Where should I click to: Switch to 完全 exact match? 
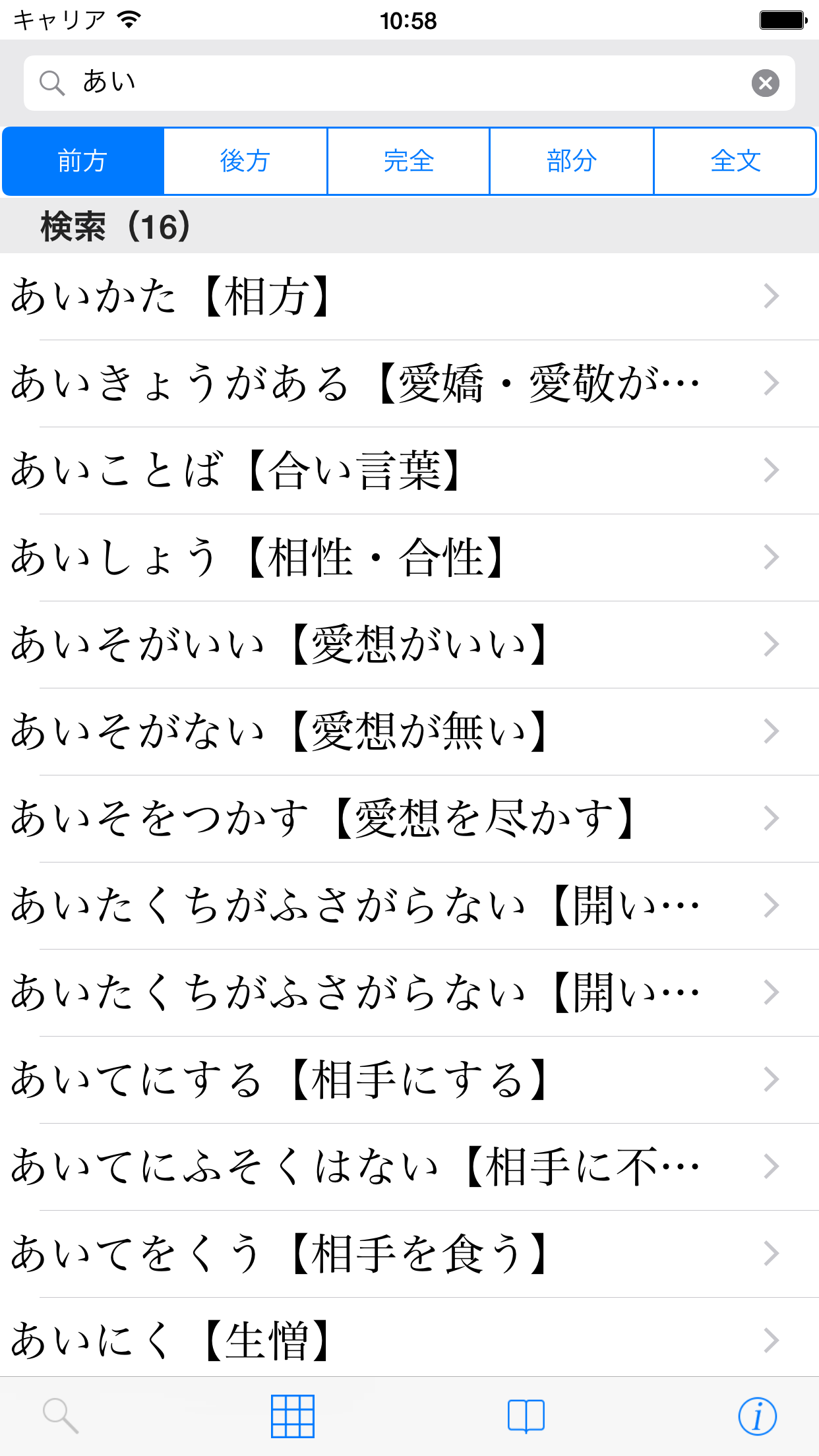pos(408,162)
